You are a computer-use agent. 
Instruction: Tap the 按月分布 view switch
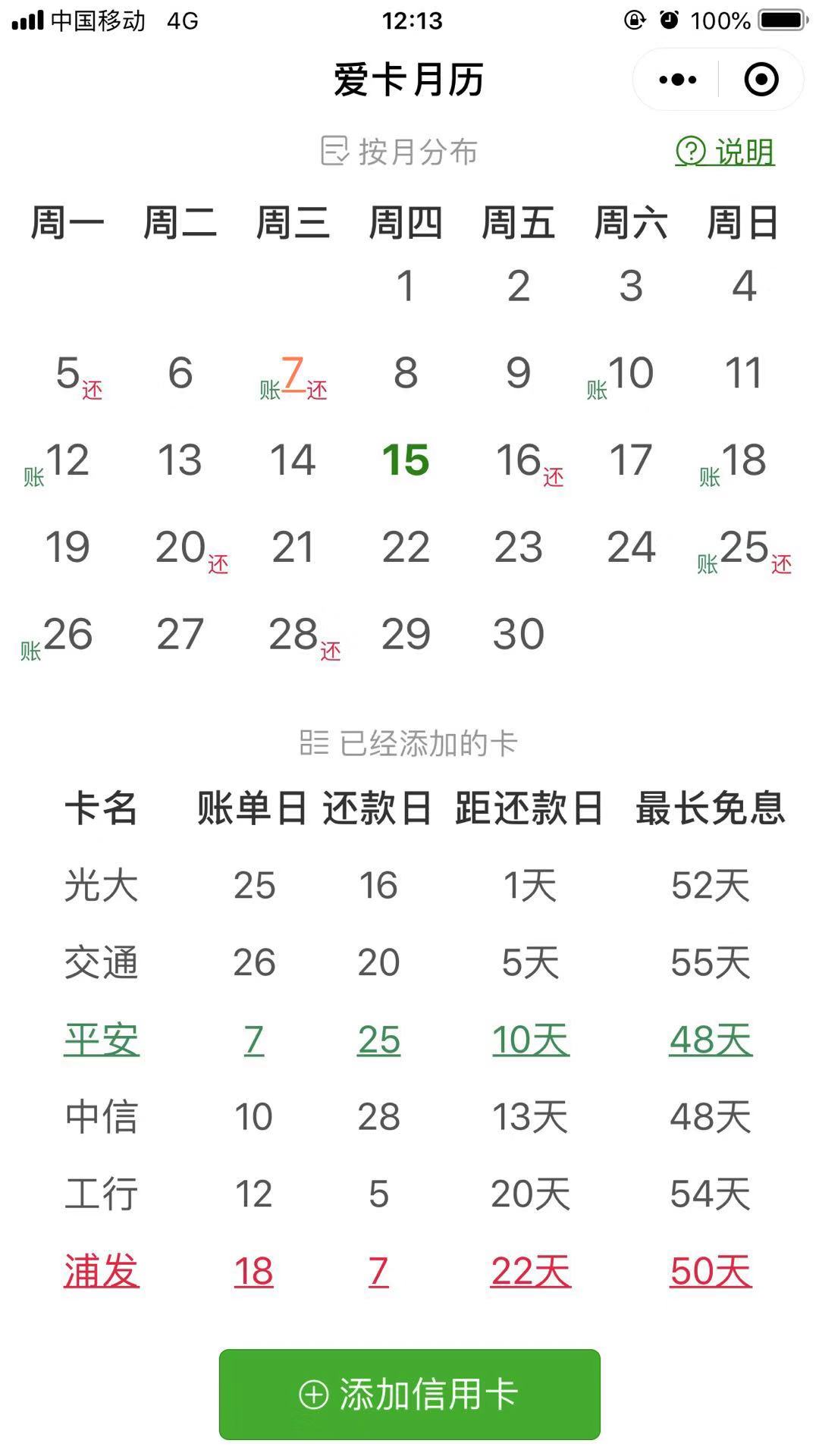click(399, 152)
